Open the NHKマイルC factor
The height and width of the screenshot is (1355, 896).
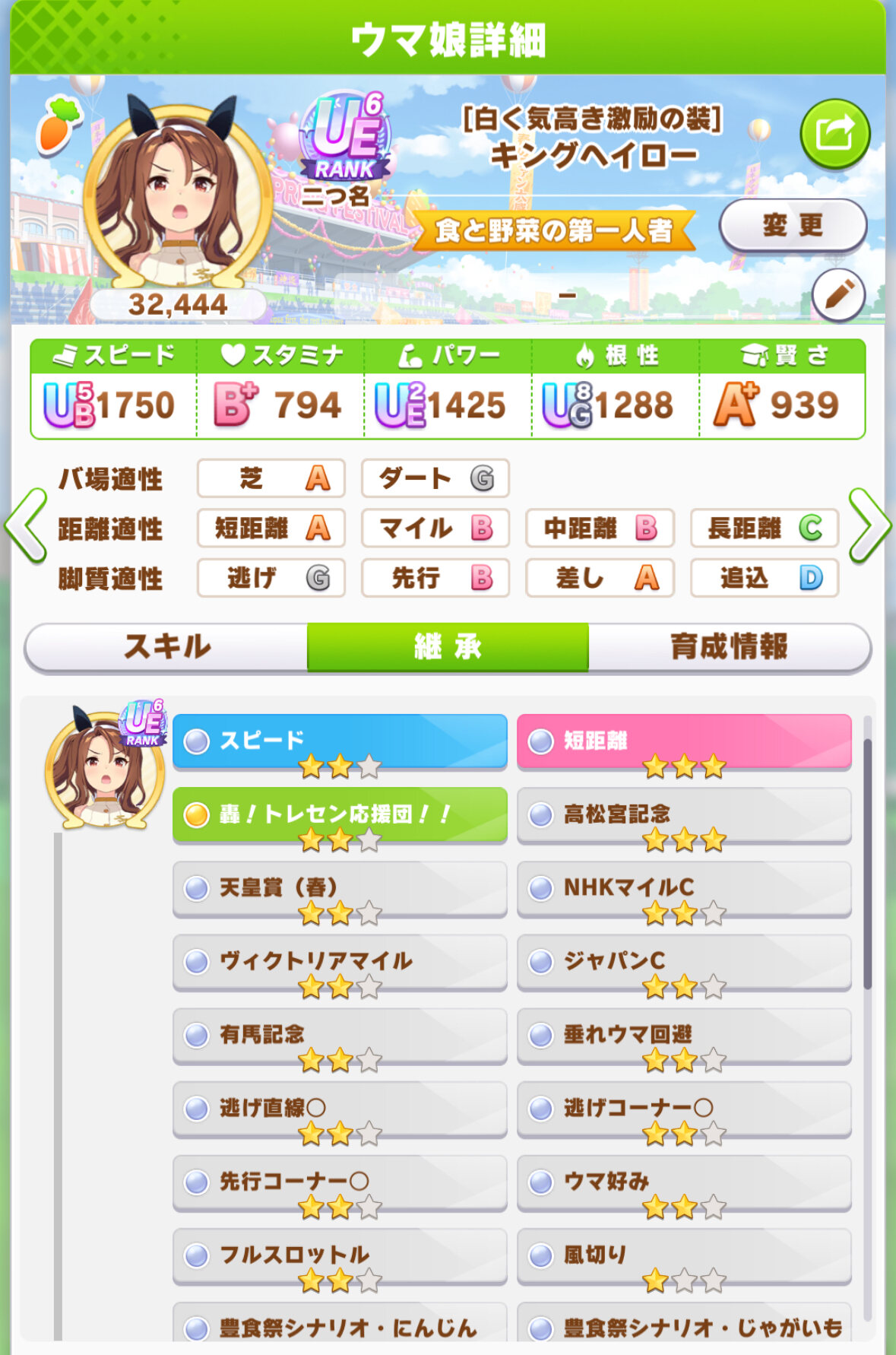684,888
